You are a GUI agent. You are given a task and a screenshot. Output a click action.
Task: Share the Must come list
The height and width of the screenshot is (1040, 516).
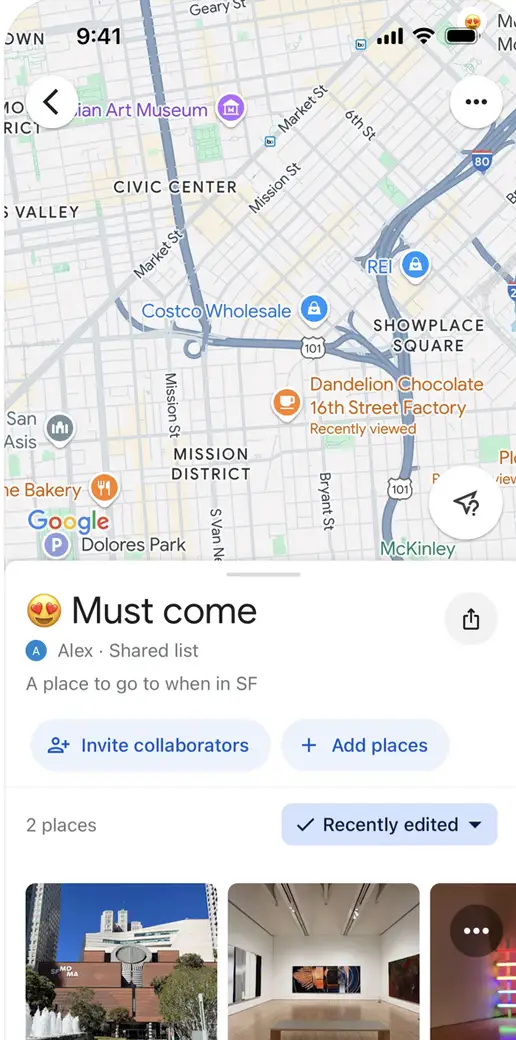(471, 619)
